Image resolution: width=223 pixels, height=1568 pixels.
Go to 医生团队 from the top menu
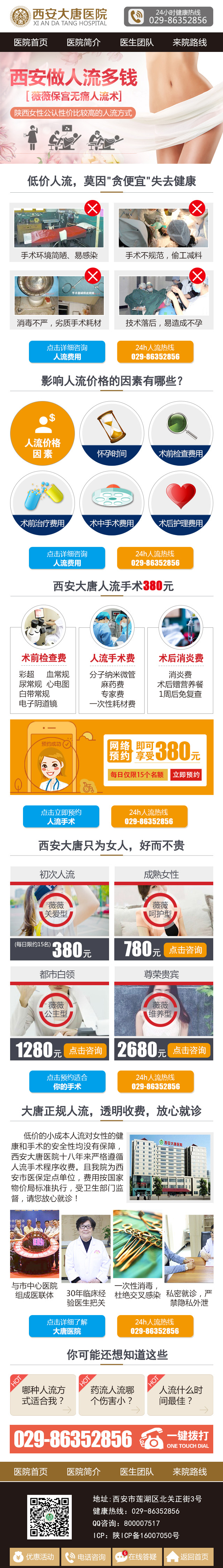click(137, 43)
